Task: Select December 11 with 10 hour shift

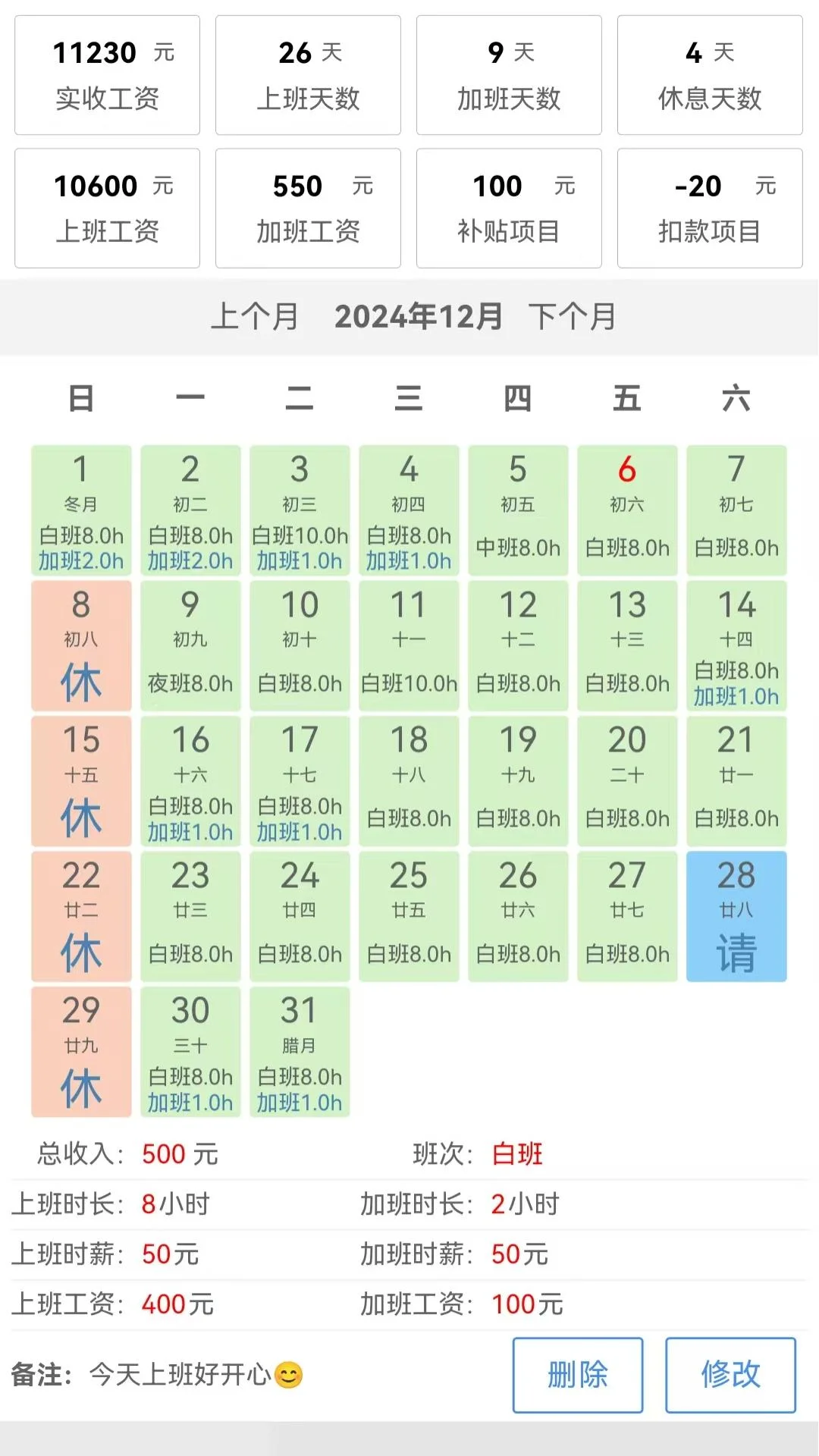Action: (409, 645)
